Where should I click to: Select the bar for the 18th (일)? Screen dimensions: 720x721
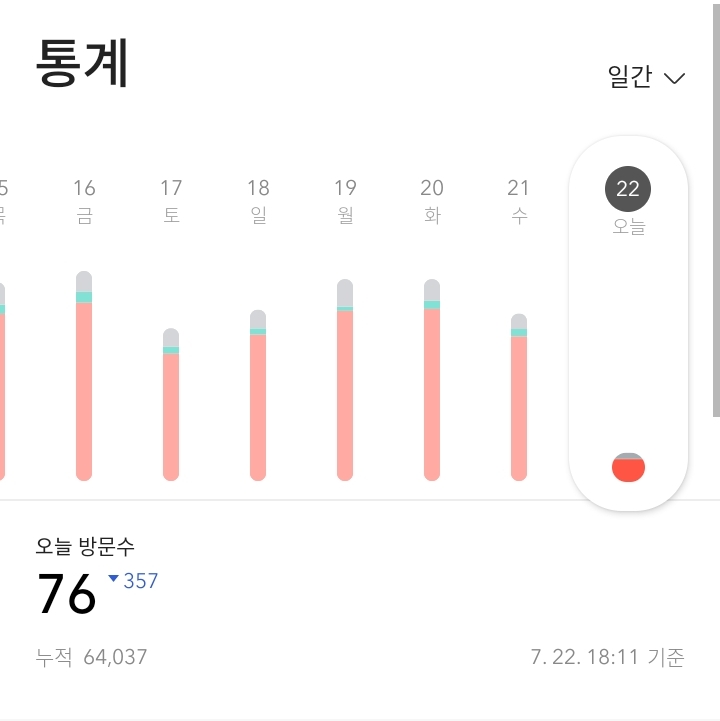tap(258, 395)
